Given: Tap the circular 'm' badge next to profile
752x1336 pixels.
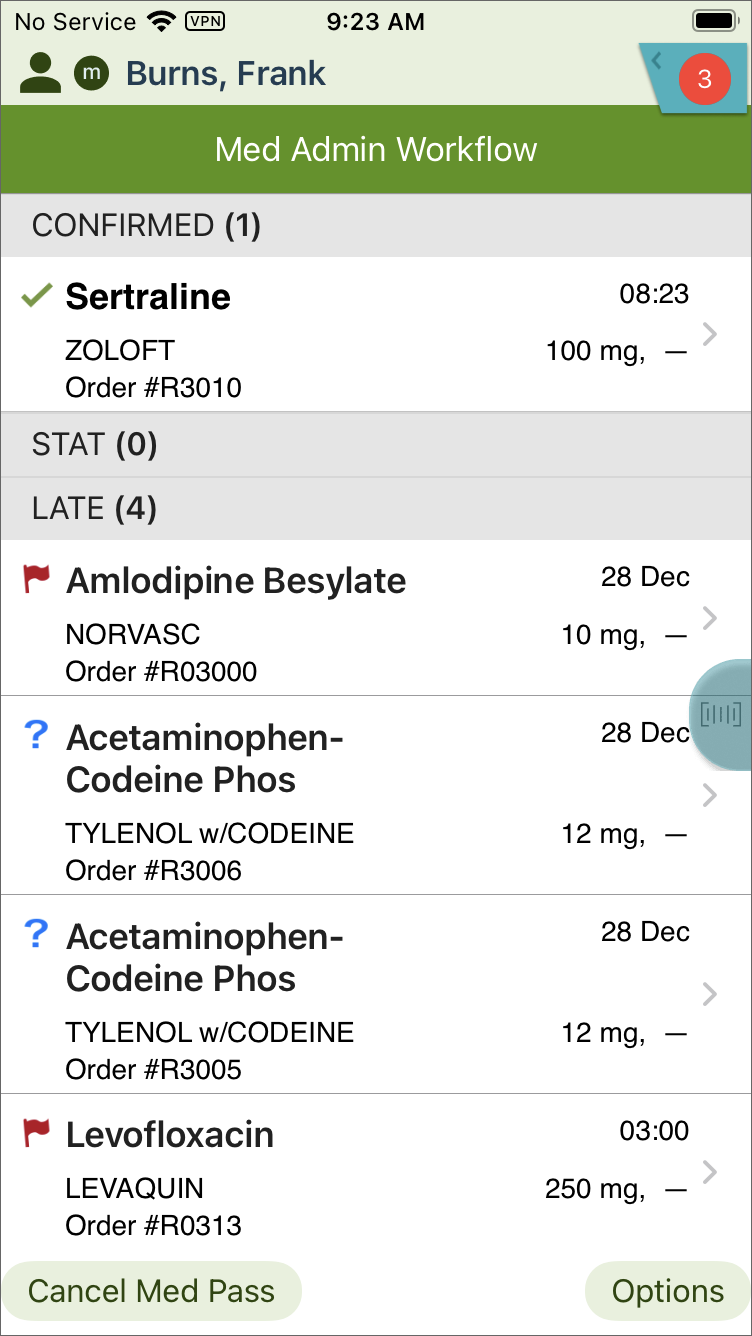Looking at the screenshot, I should [91, 73].
